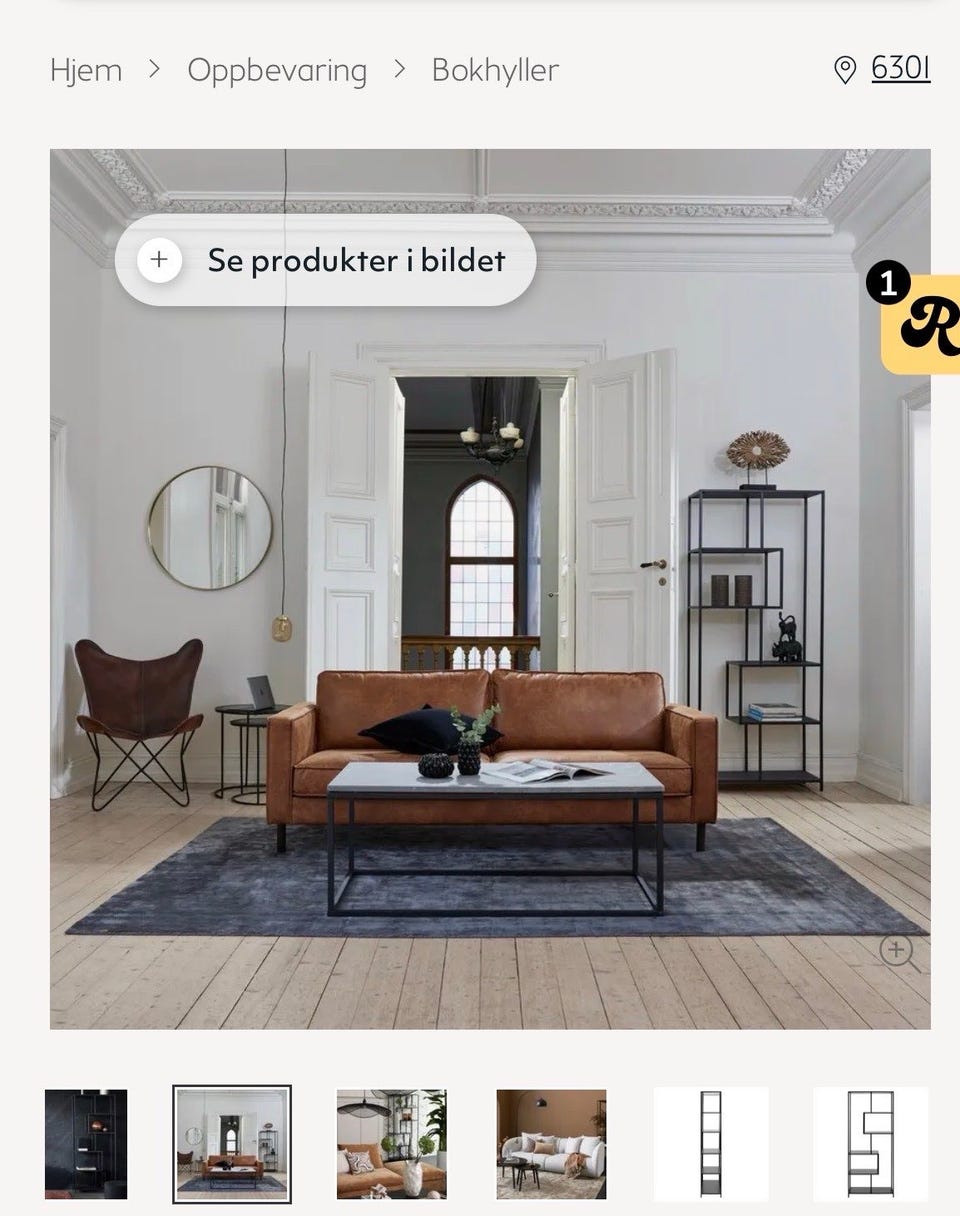Click the location pin icon

click(x=845, y=70)
